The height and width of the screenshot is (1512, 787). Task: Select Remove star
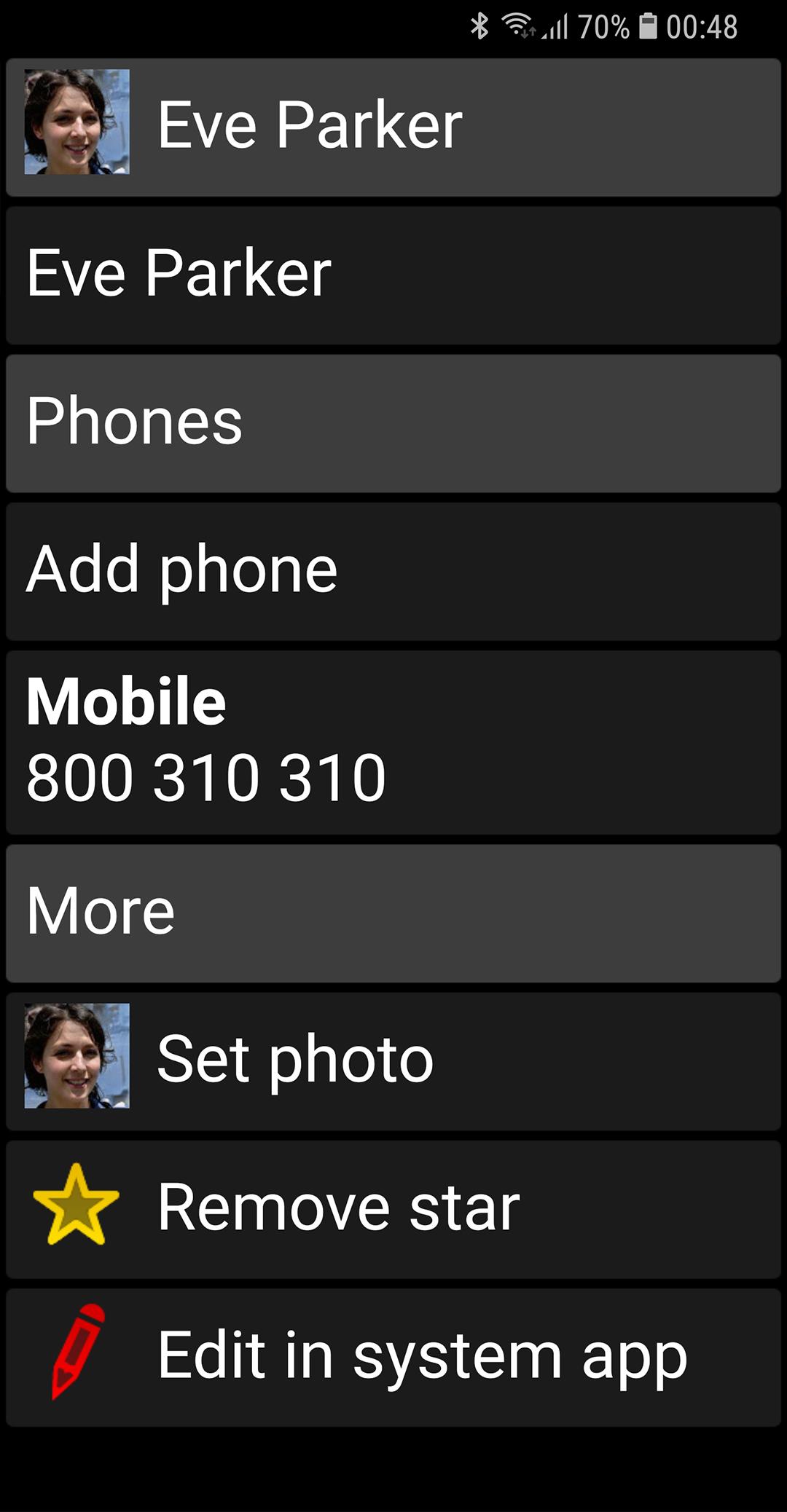(x=393, y=1209)
